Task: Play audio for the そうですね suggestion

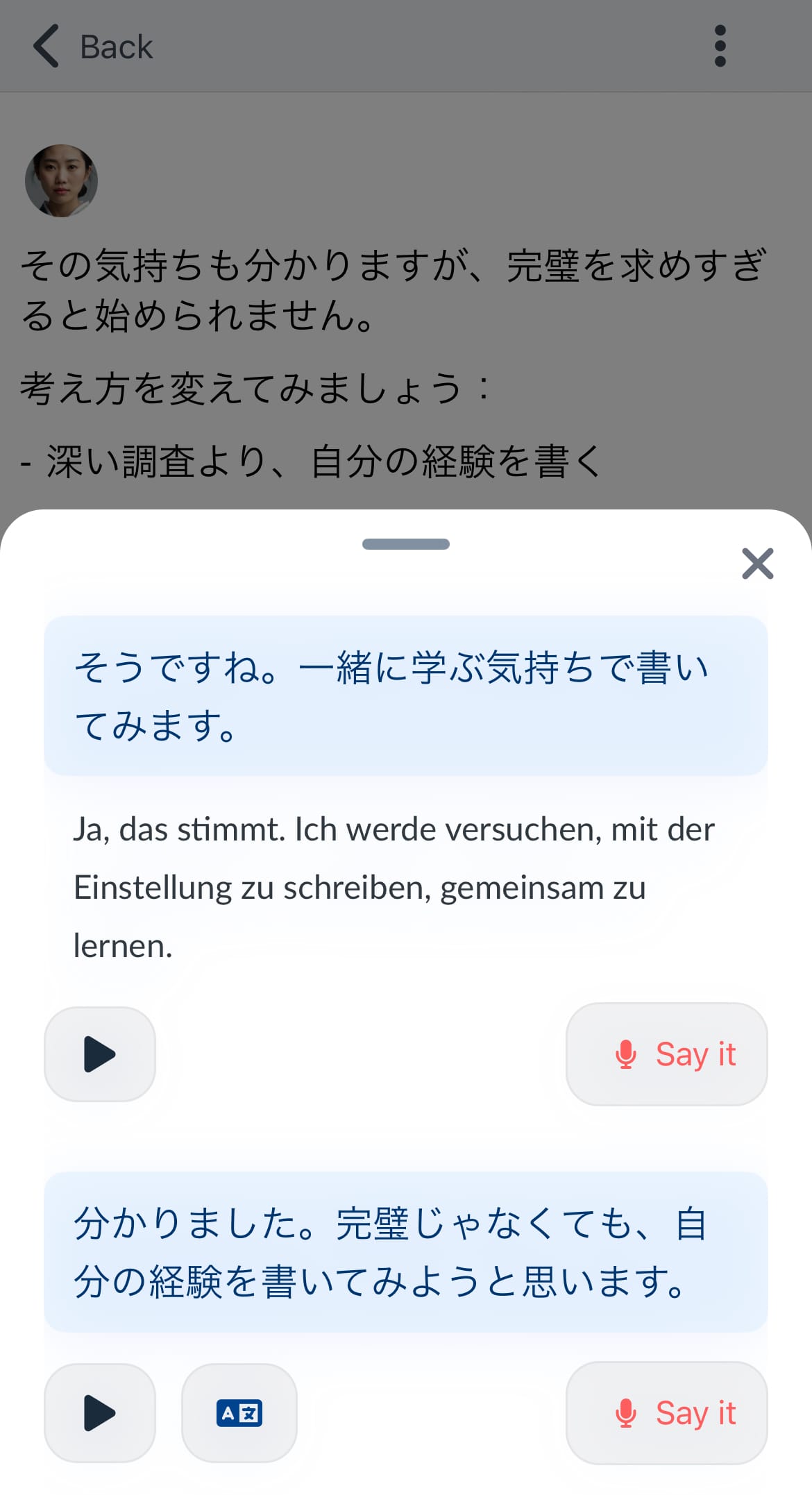Action: pyautogui.click(x=99, y=1054)
